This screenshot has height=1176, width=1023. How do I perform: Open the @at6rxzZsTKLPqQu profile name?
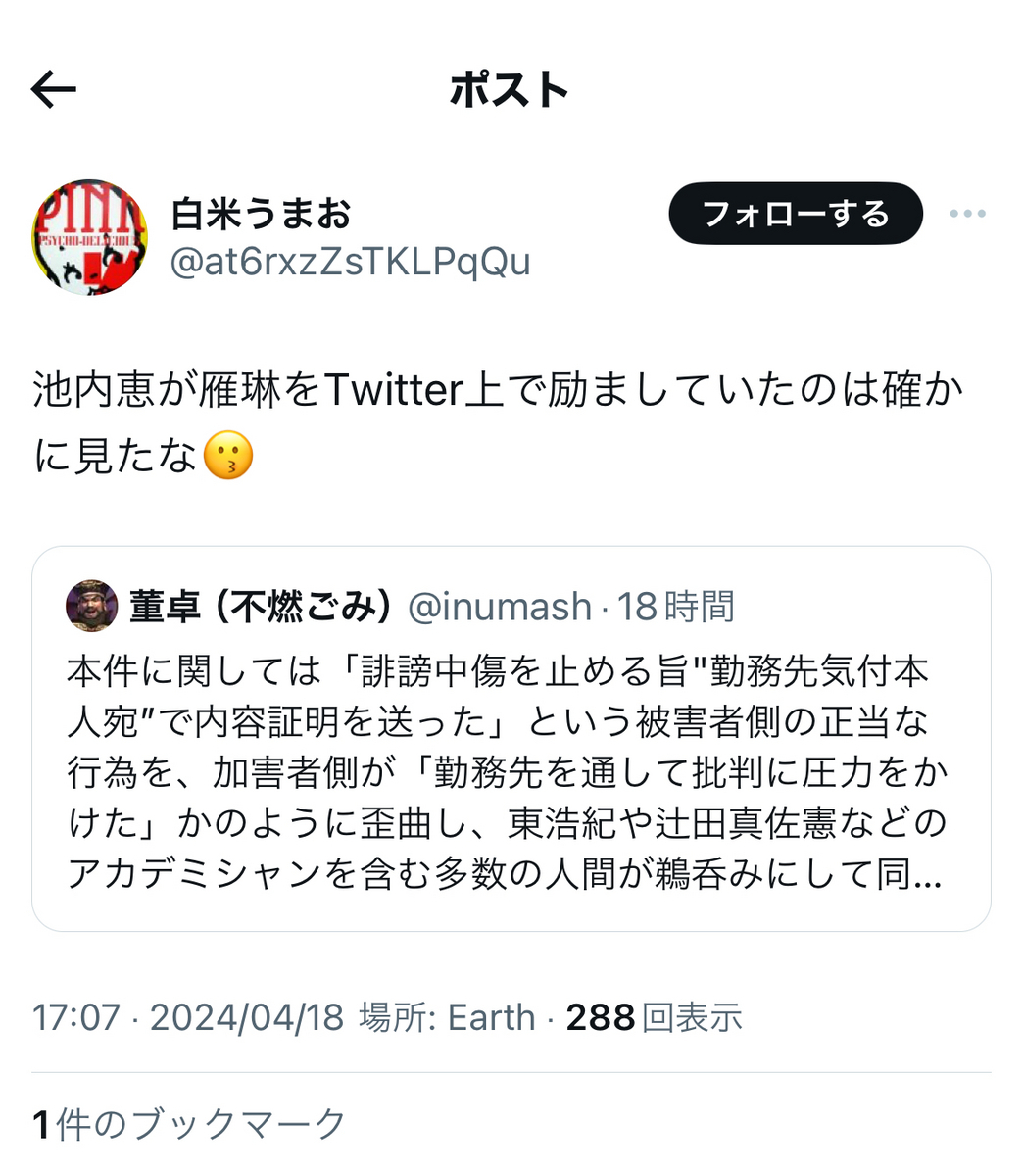pyautogui.click(x=350, y=262)
